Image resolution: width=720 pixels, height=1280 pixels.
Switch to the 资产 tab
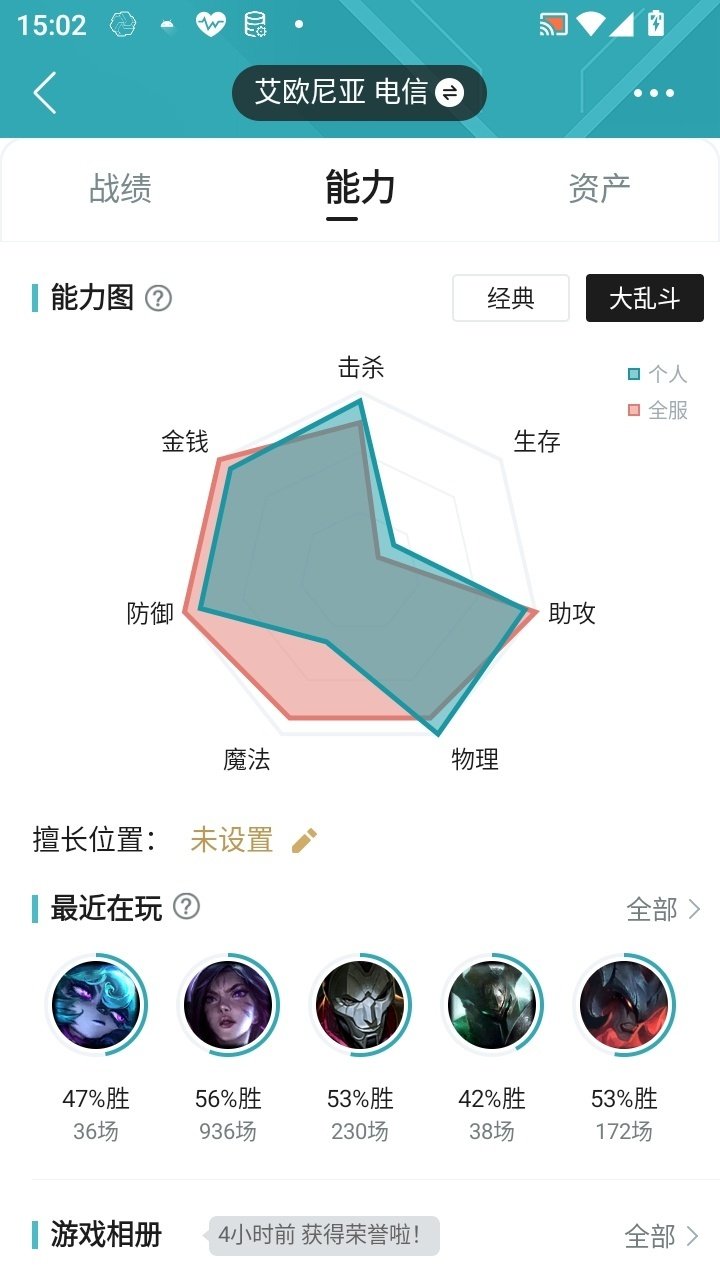click(601, 190)
